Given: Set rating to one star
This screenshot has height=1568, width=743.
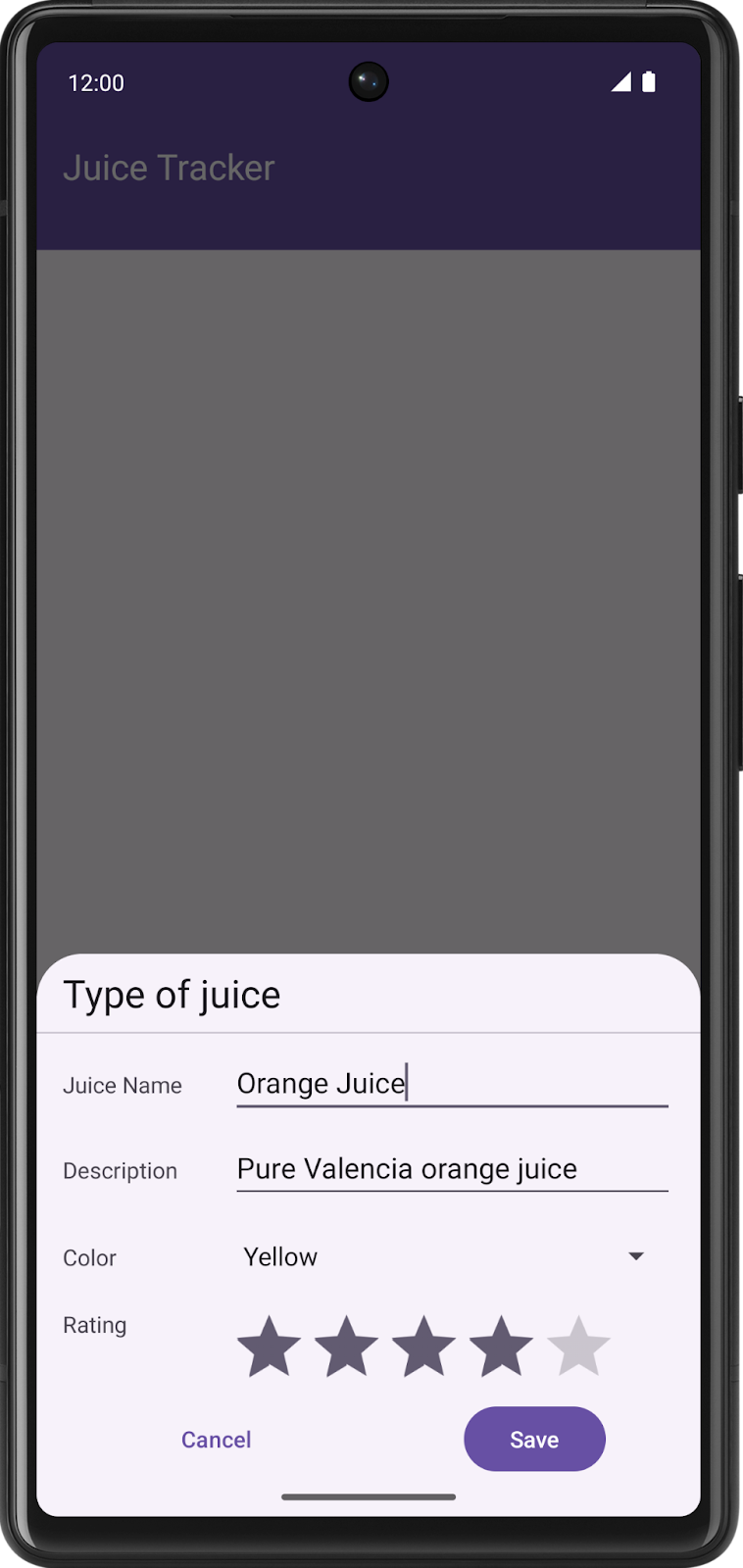Looking at the screenshot, I should (269, 1347).
